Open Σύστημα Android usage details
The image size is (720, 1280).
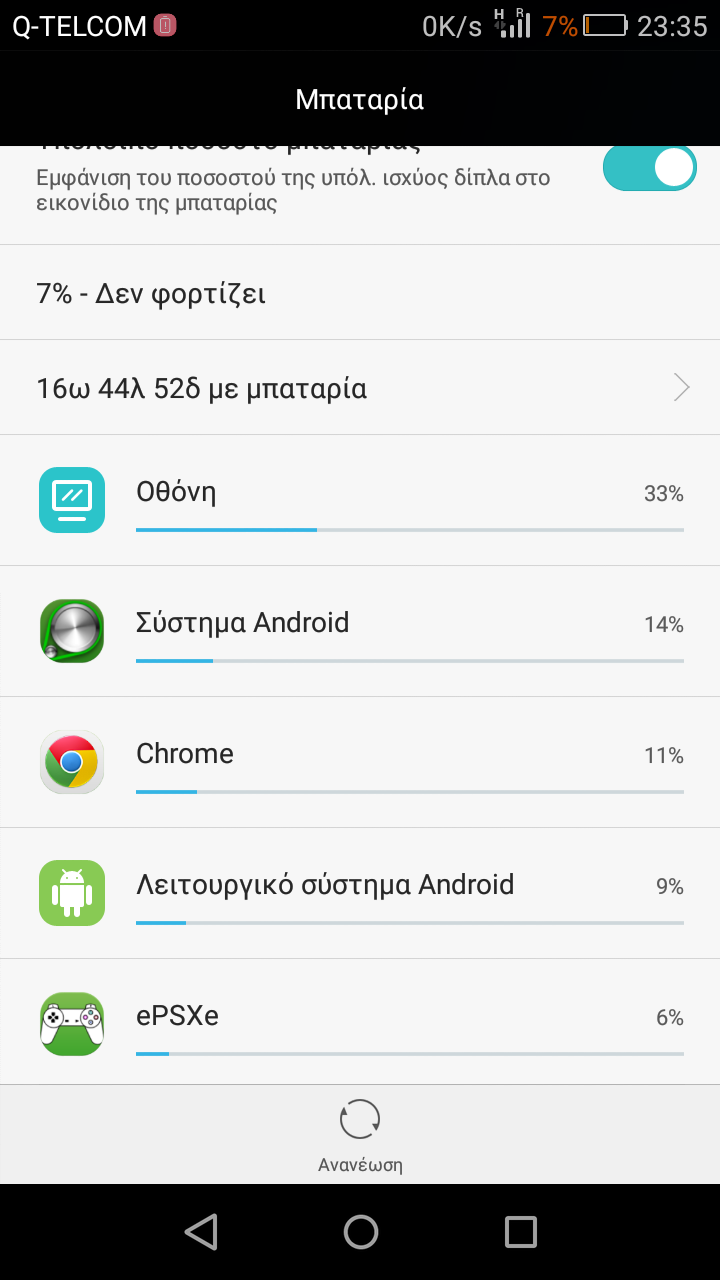[360, 631]
